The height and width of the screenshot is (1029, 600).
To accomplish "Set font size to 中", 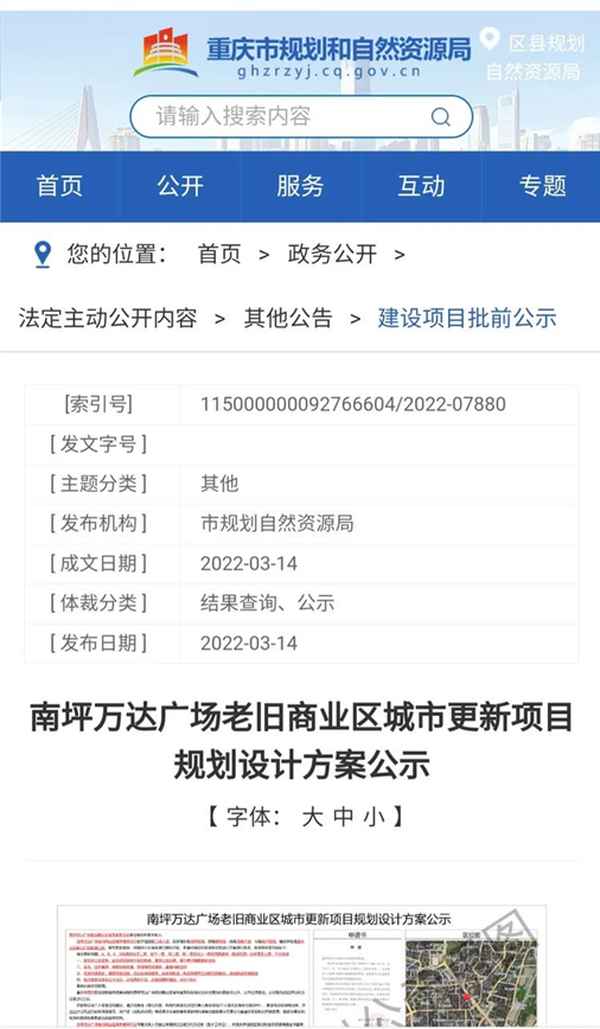I will pyautogui.click(x=343, y=817).
